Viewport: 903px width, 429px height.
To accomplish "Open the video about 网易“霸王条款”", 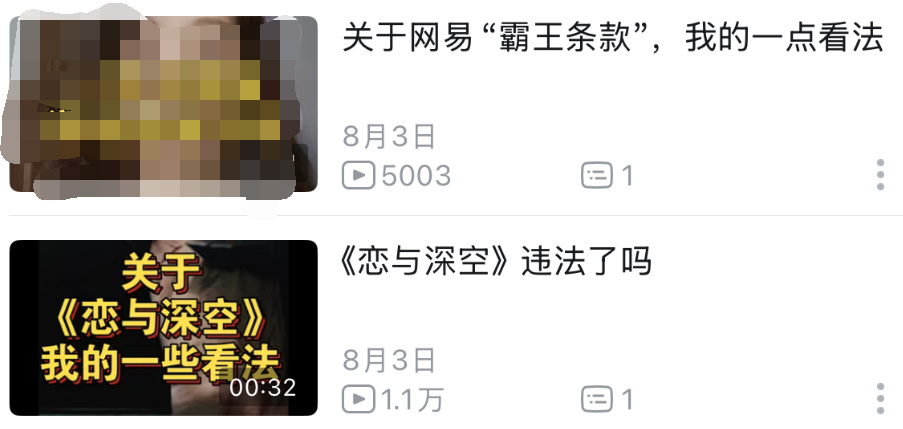I will point(612,39).
